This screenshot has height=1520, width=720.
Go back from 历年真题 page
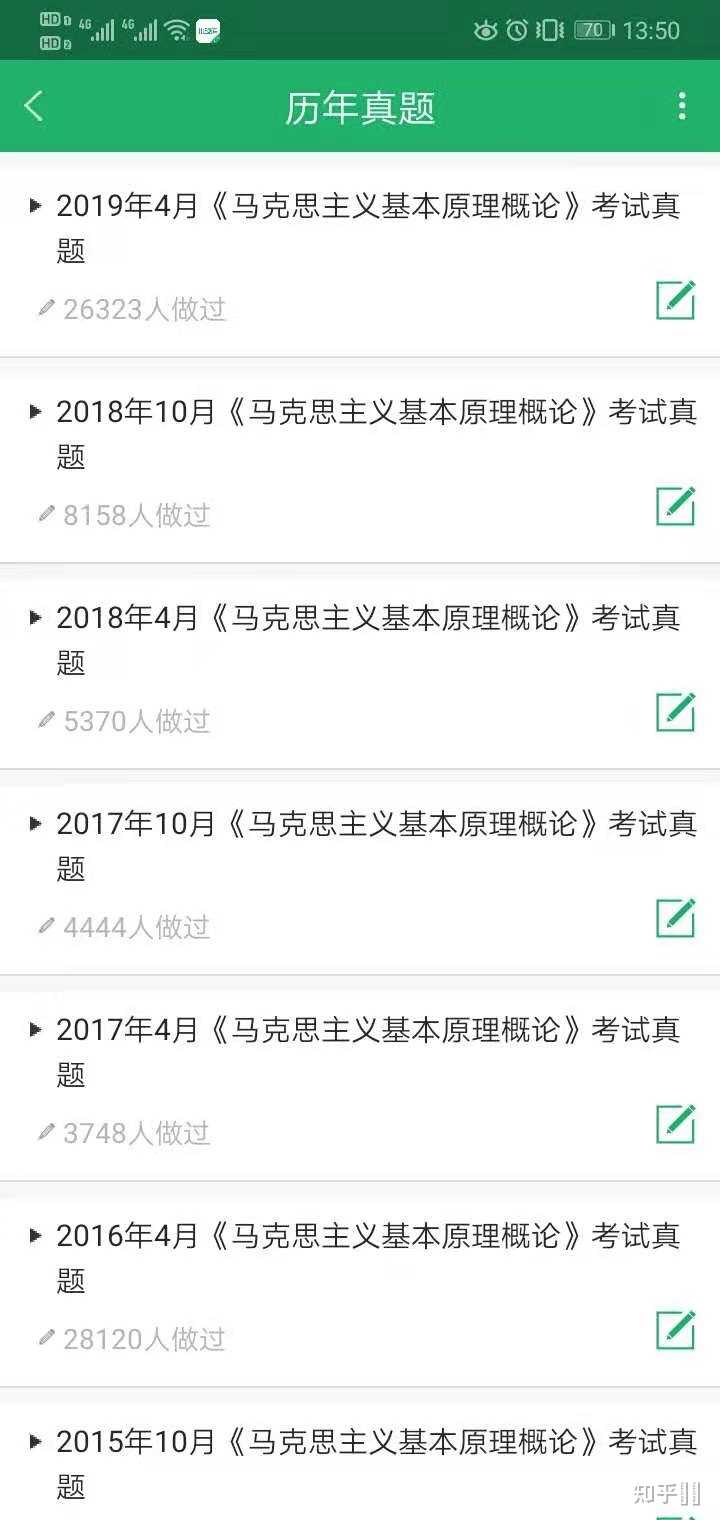point(34,106)
